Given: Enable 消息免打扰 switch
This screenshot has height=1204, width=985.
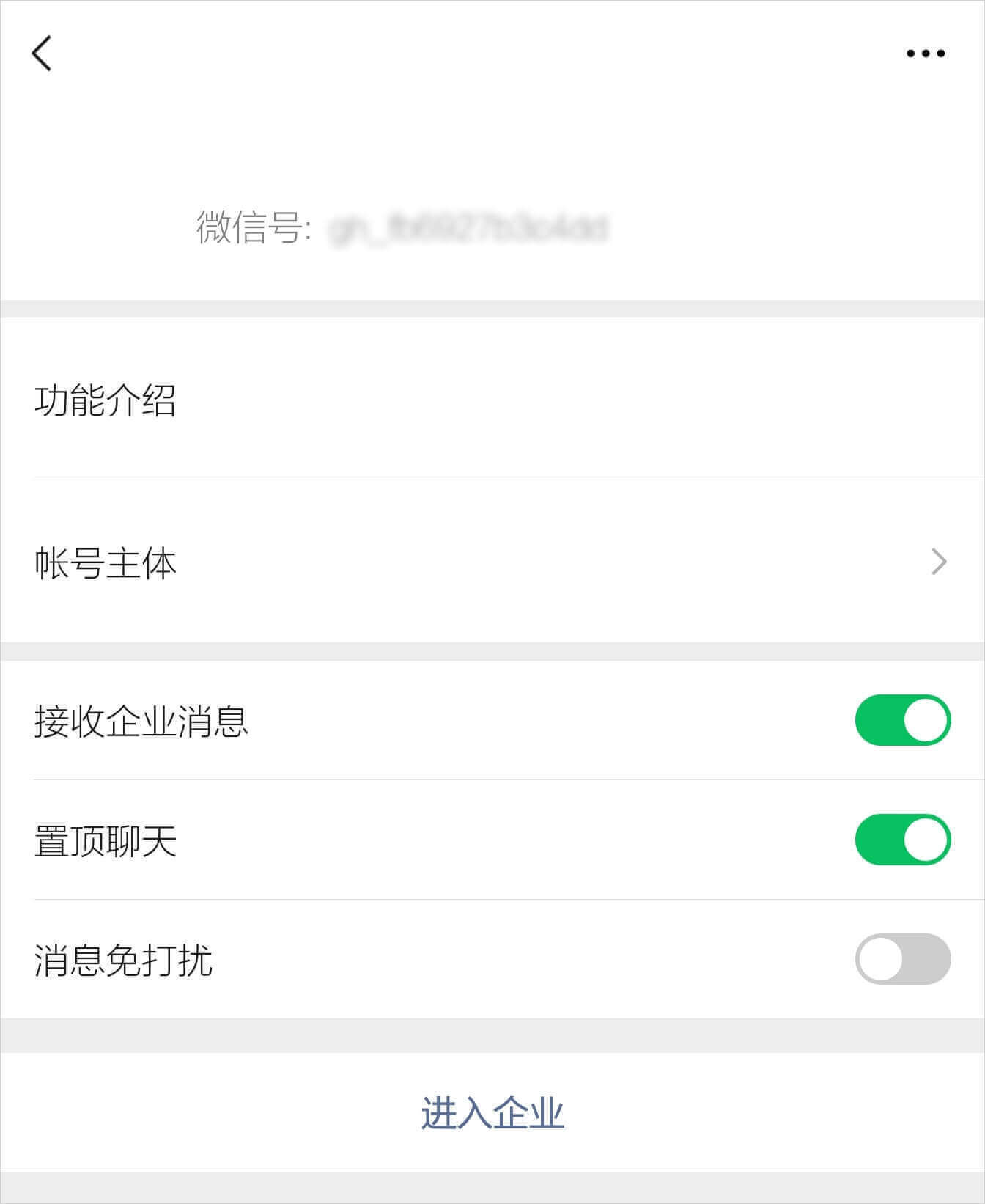Looking at the screenshot, I should [902, 959].
